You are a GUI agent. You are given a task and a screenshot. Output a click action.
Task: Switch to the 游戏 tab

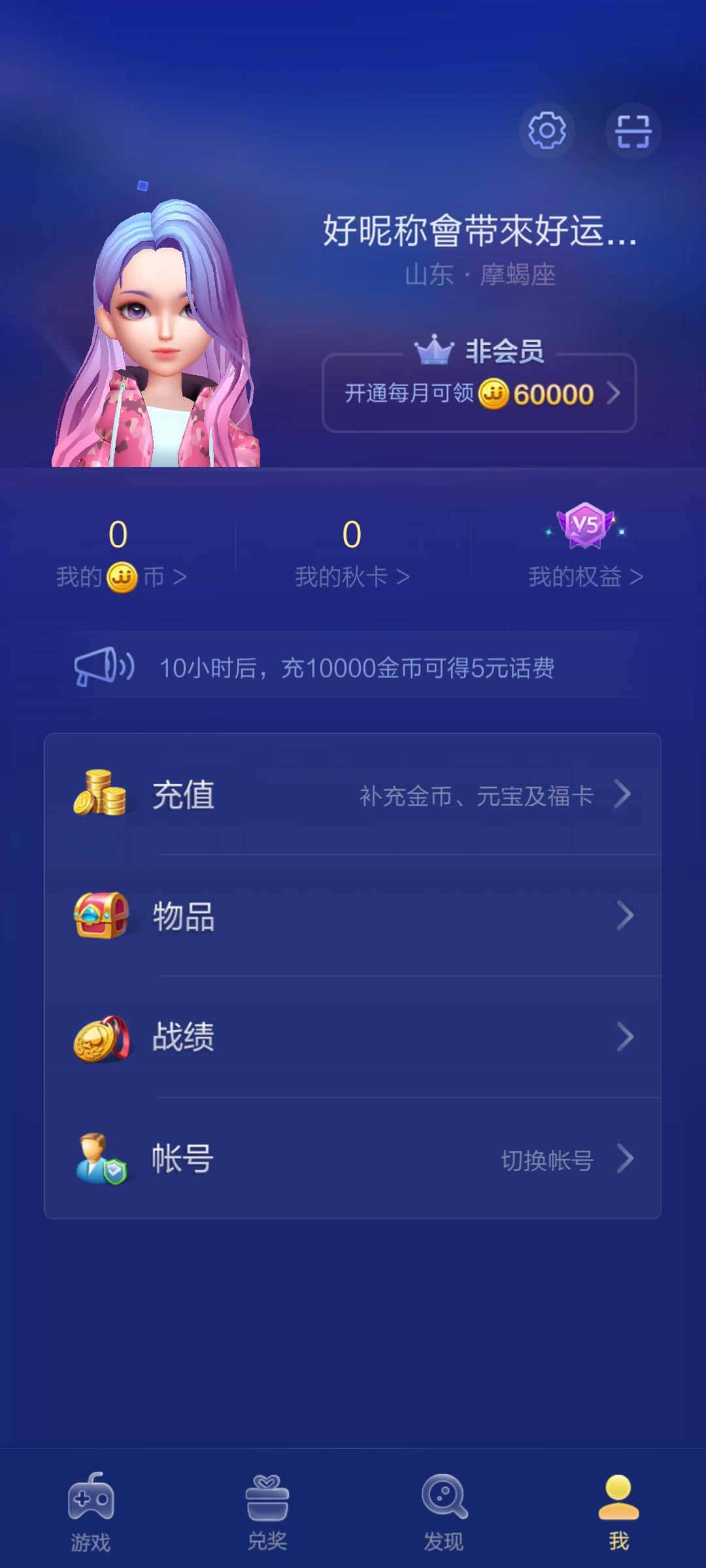(x=92, y=1509)
